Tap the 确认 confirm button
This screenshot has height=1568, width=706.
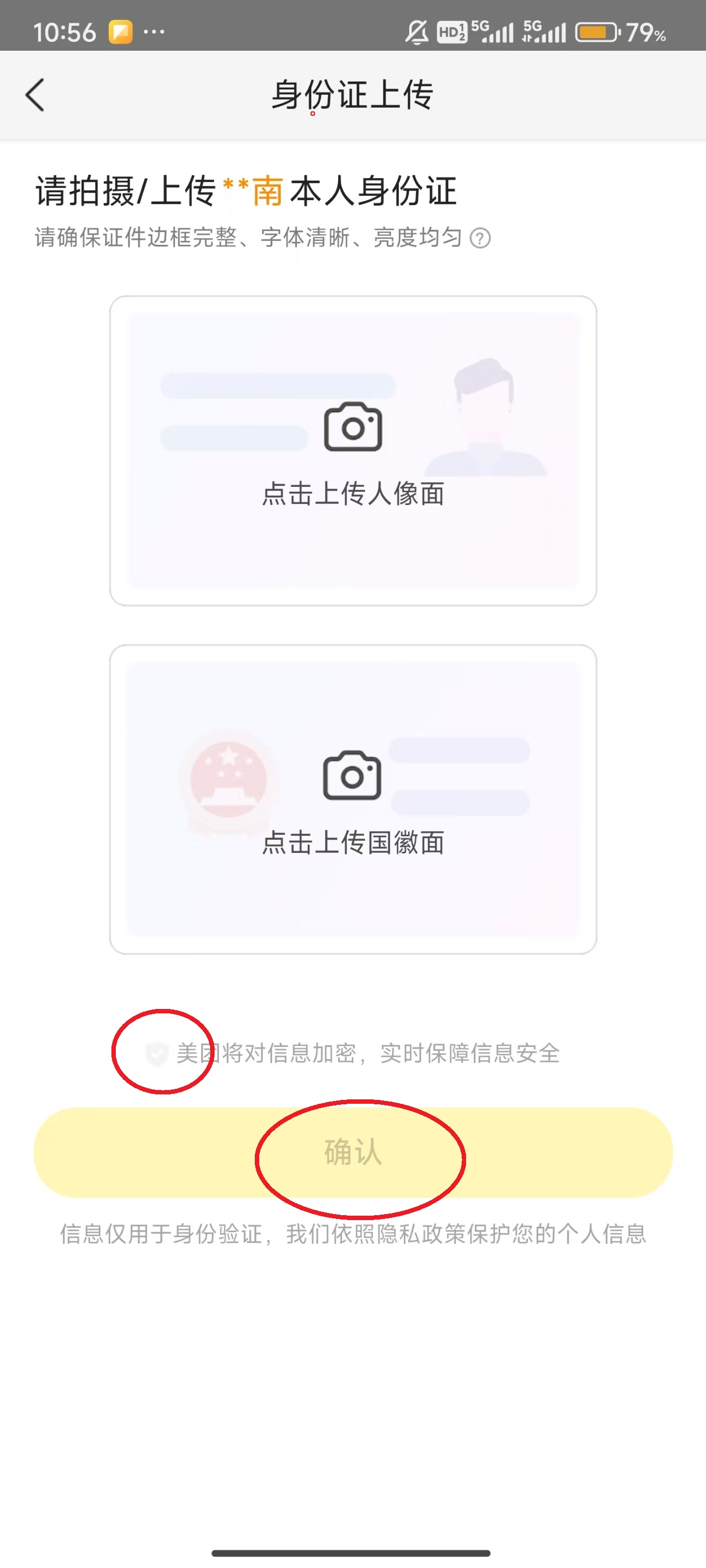(x=352, y=1152)
